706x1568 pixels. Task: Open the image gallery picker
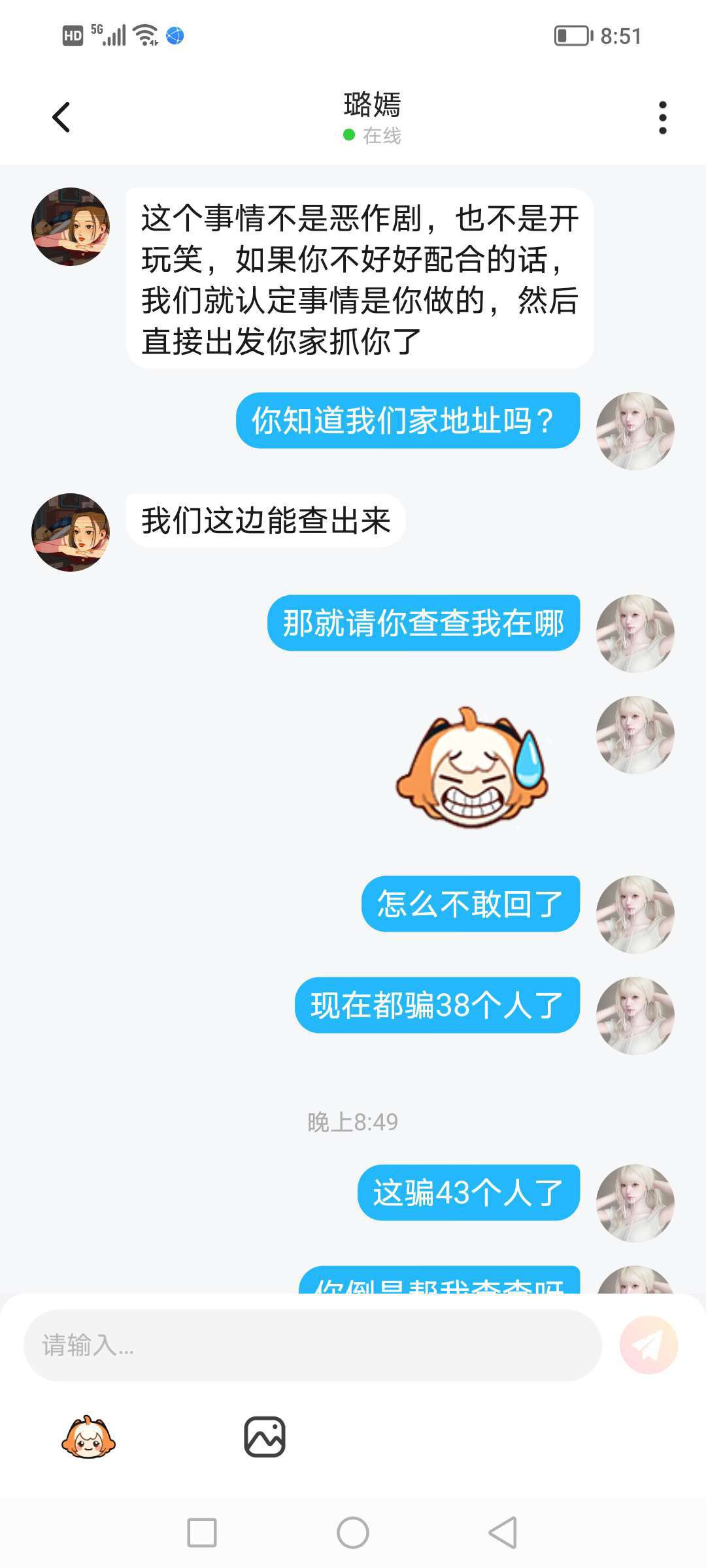[265, 1437]
